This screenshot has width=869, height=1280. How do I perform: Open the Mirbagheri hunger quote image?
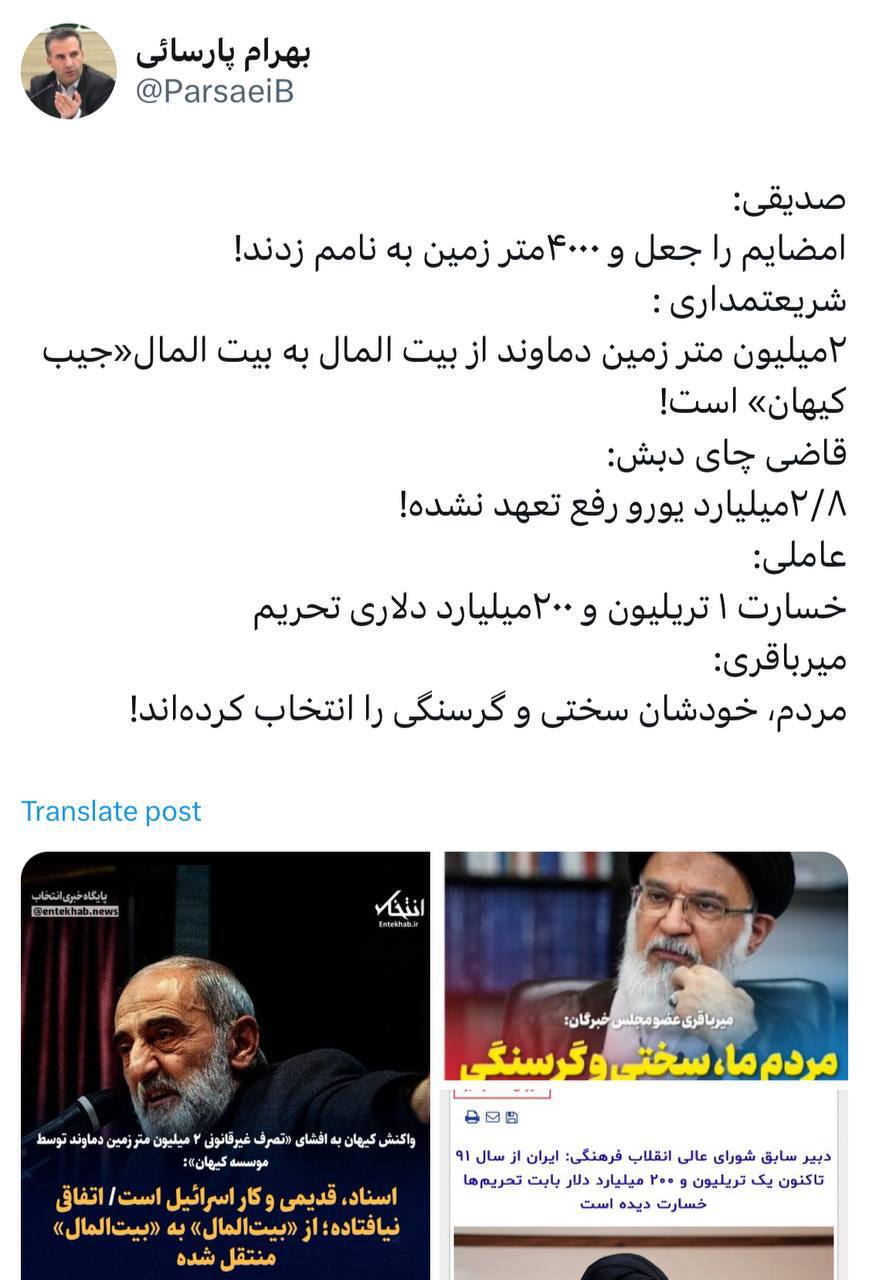[646, 965]
